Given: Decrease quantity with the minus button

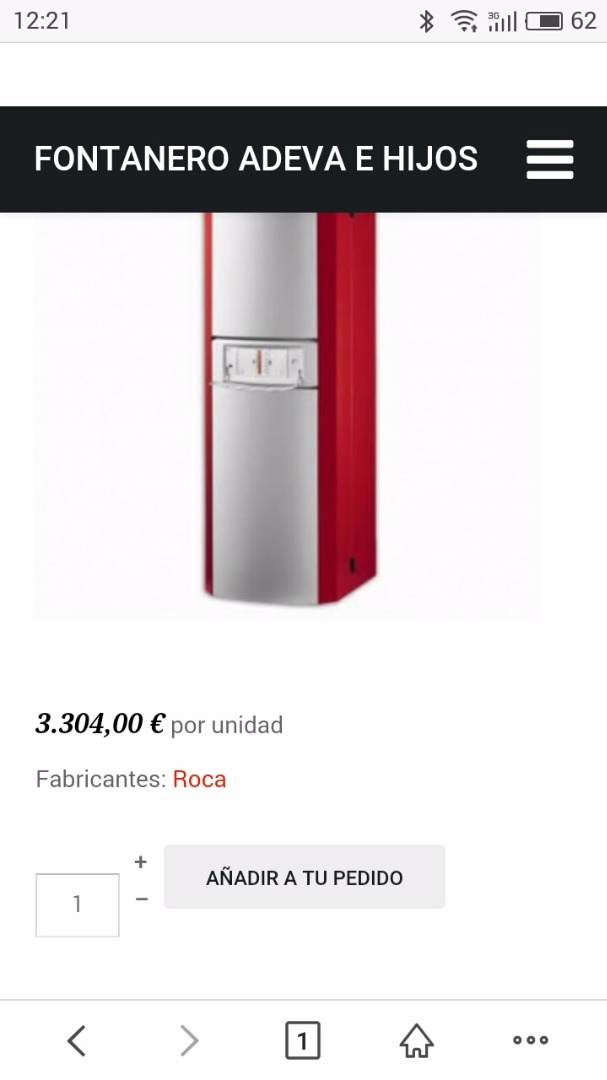Looking at the screenshot, I should (x=141, y=899).
